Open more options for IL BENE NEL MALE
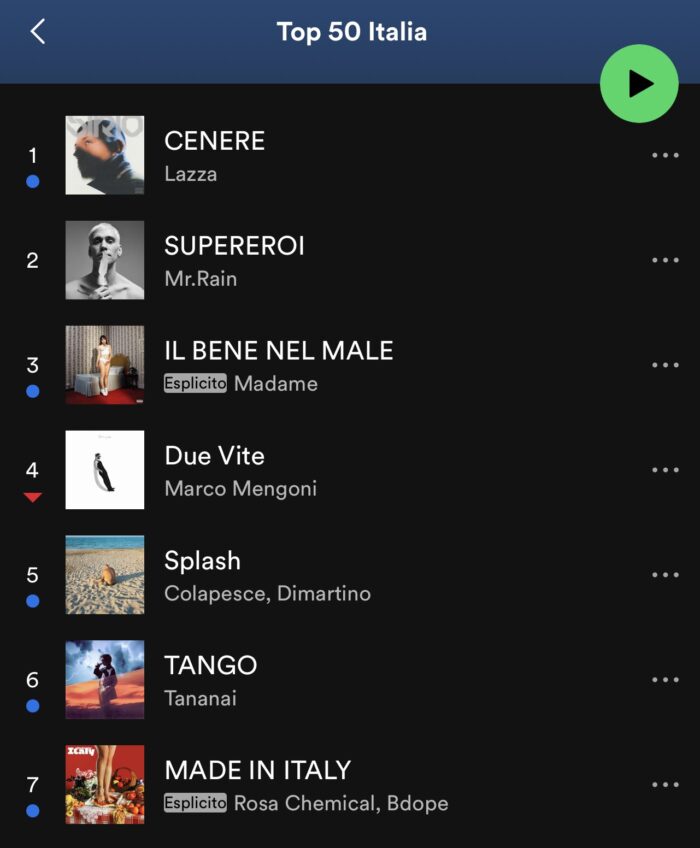700x848 pixels. 665,365
